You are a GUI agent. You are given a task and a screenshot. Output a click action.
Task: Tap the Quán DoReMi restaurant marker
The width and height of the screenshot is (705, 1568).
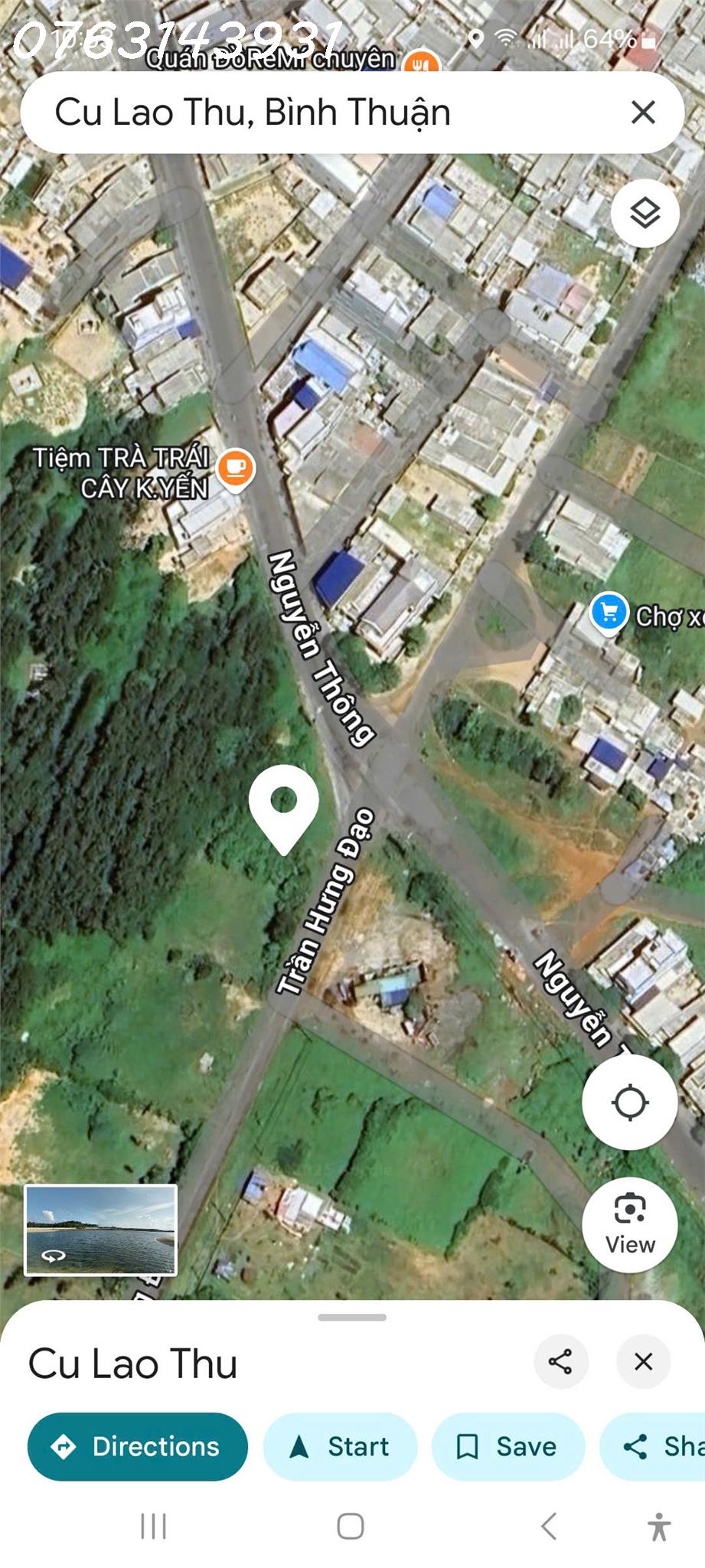(x=421, y=64)
